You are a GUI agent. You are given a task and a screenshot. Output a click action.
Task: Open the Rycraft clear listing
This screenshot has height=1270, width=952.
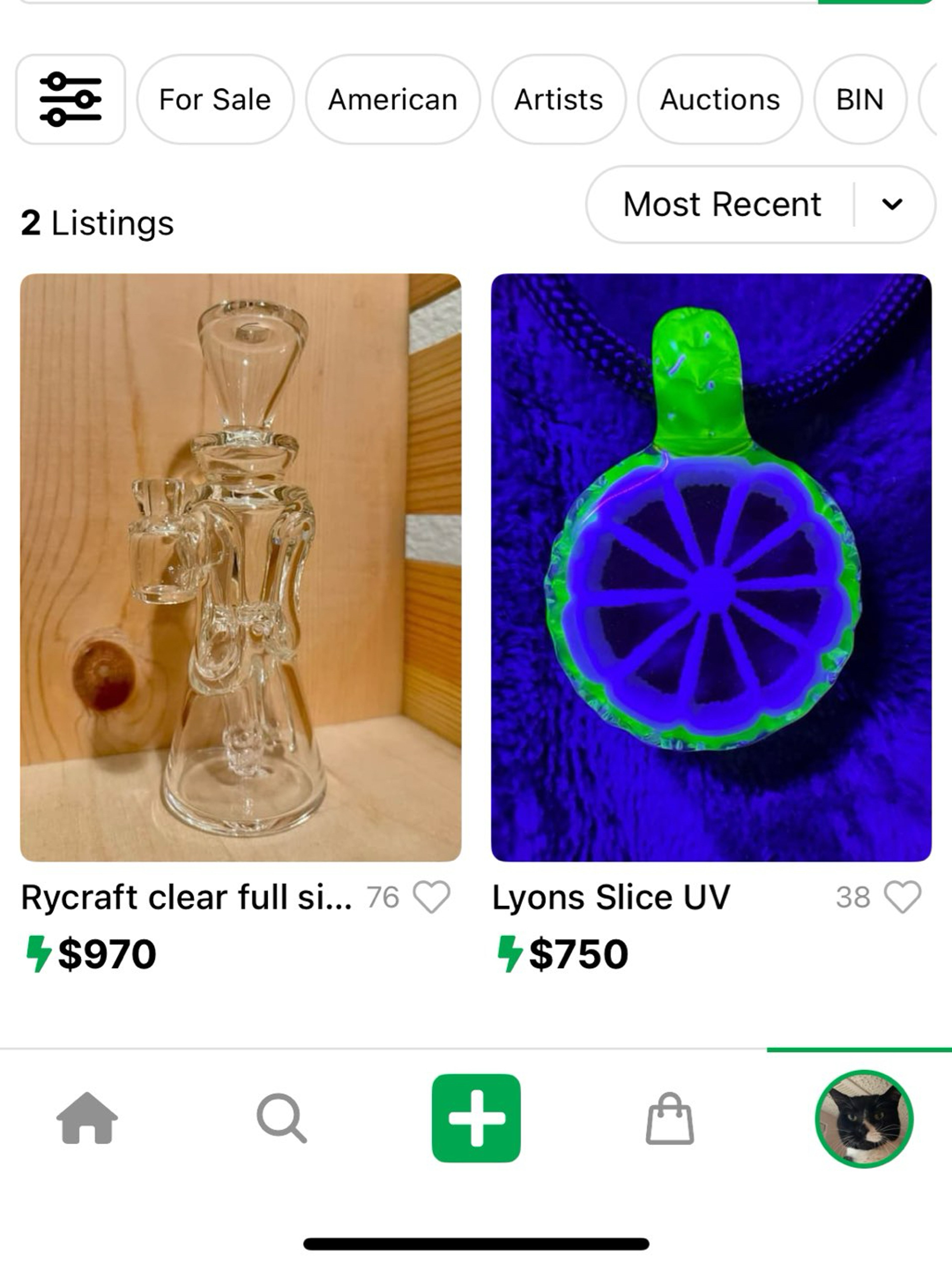pyautogui.click(x=240, y=567)
